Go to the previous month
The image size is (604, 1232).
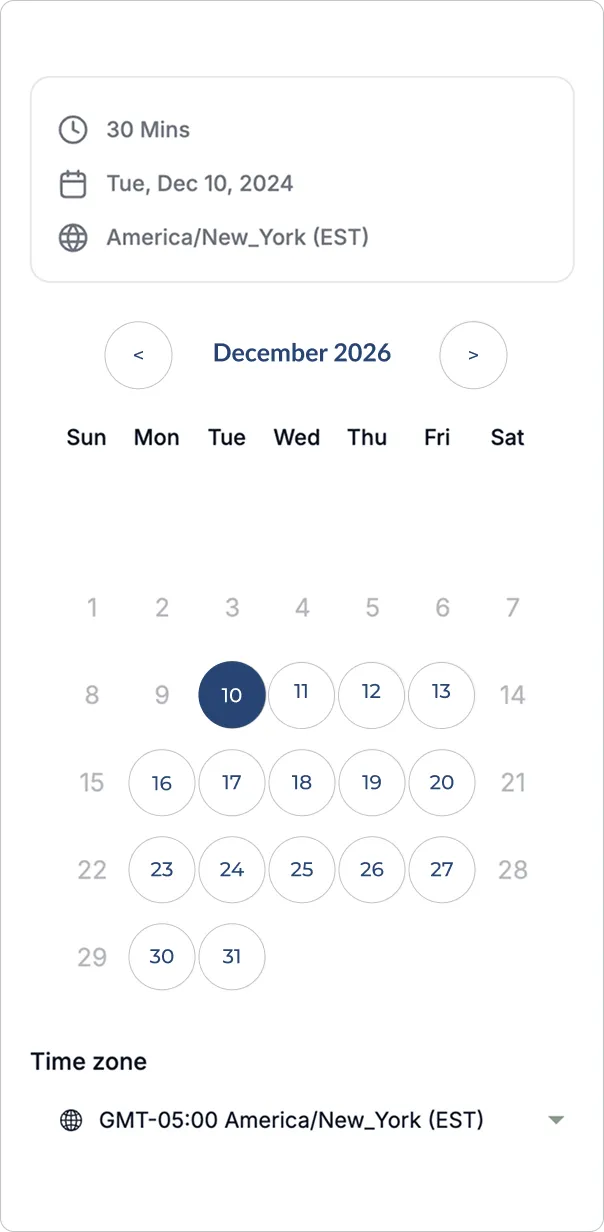139,355
